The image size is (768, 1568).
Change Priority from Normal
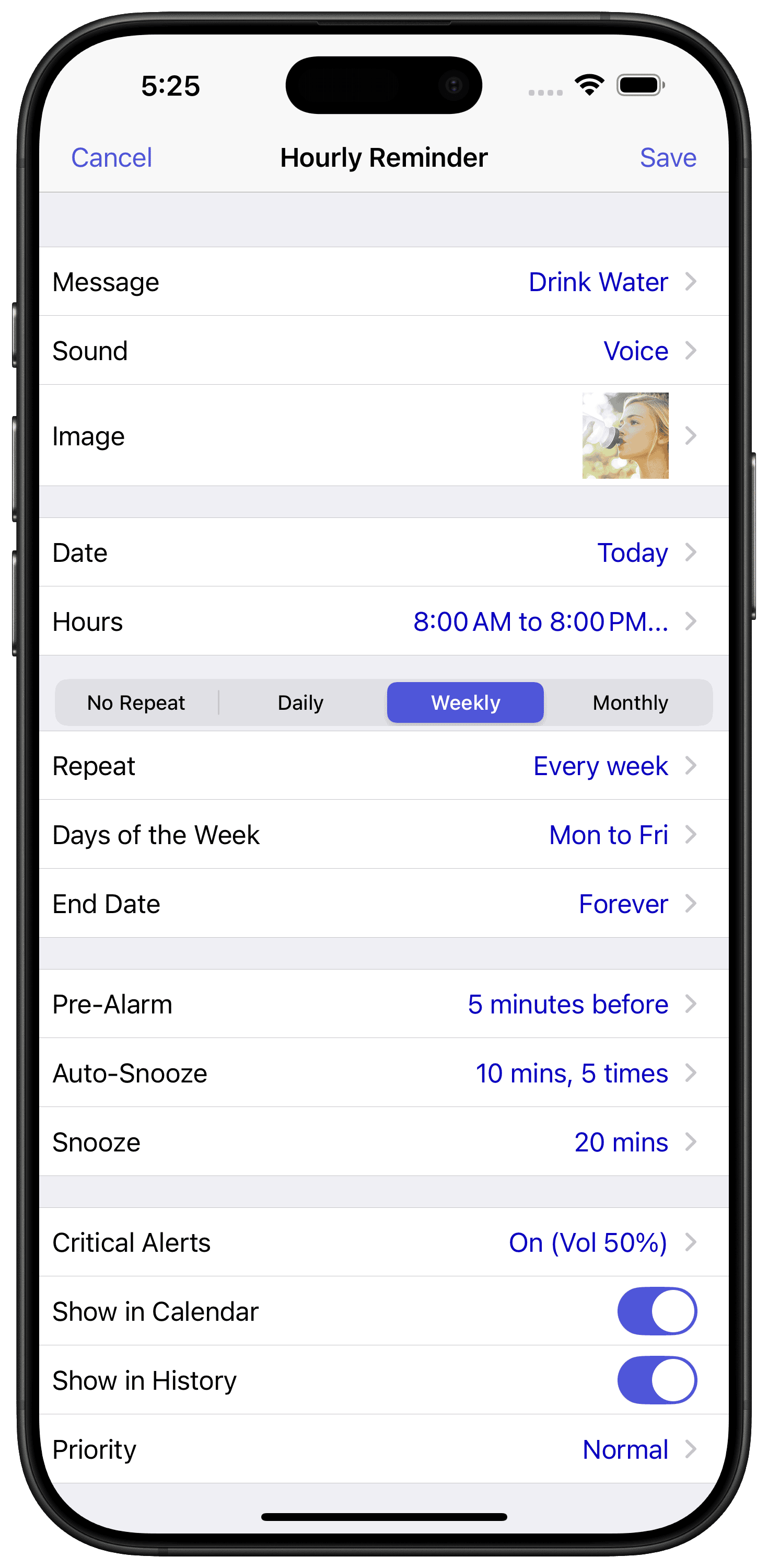pyautogui.click(x=384, y=1449)
